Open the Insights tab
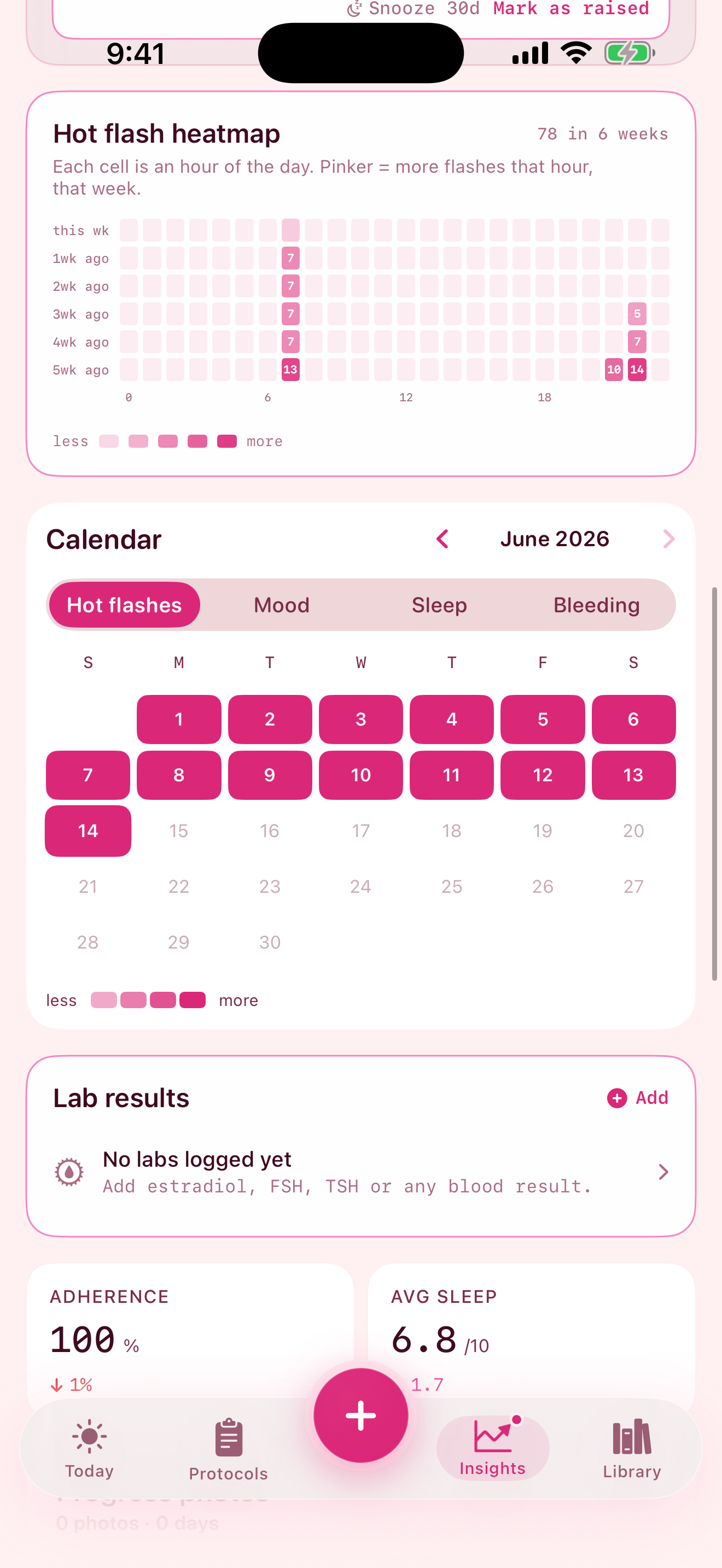722x1568 pixels. pyautogui.click(x=492, y=1448)
